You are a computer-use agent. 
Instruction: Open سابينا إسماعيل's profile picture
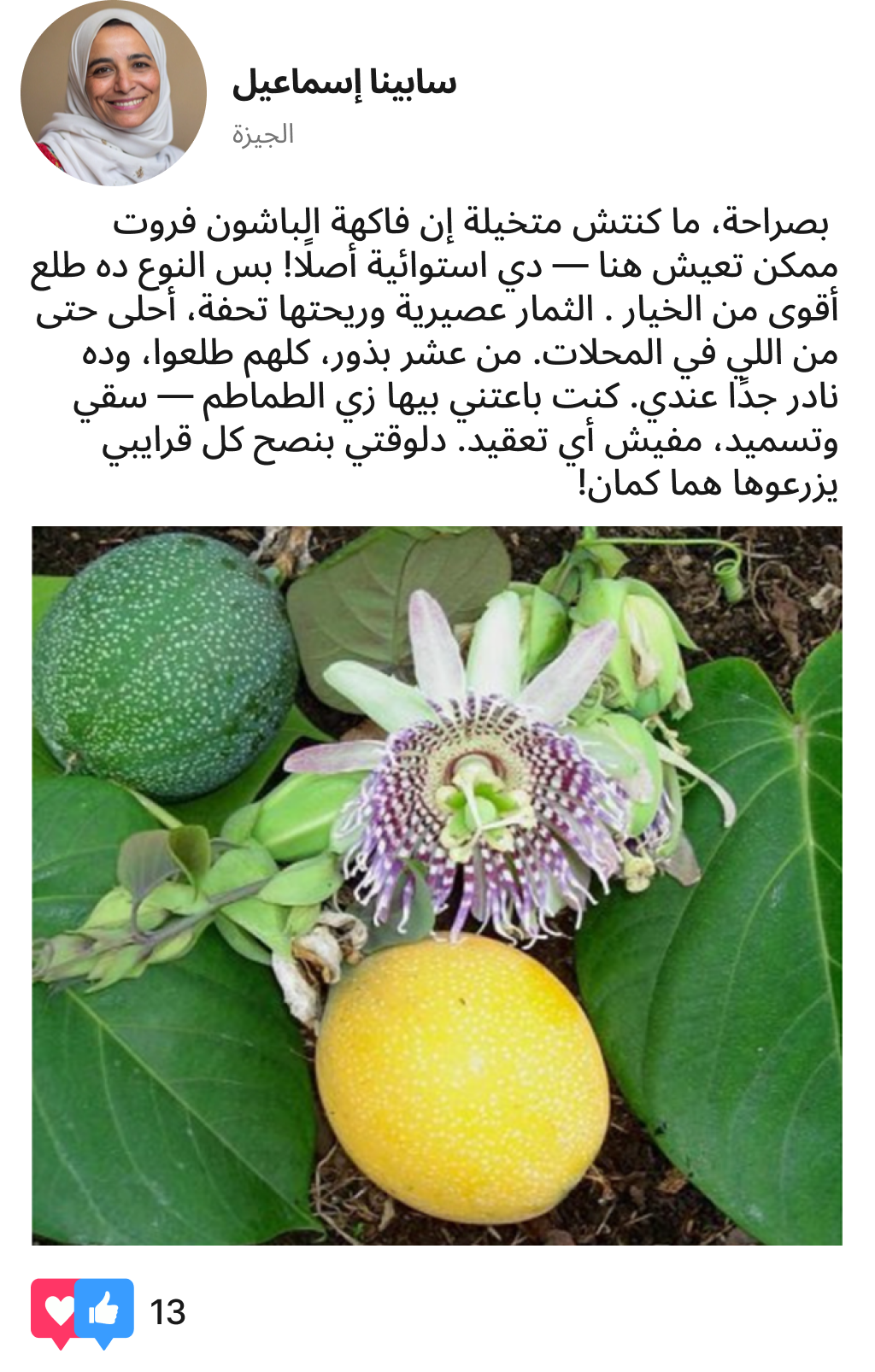pos(114,93)
